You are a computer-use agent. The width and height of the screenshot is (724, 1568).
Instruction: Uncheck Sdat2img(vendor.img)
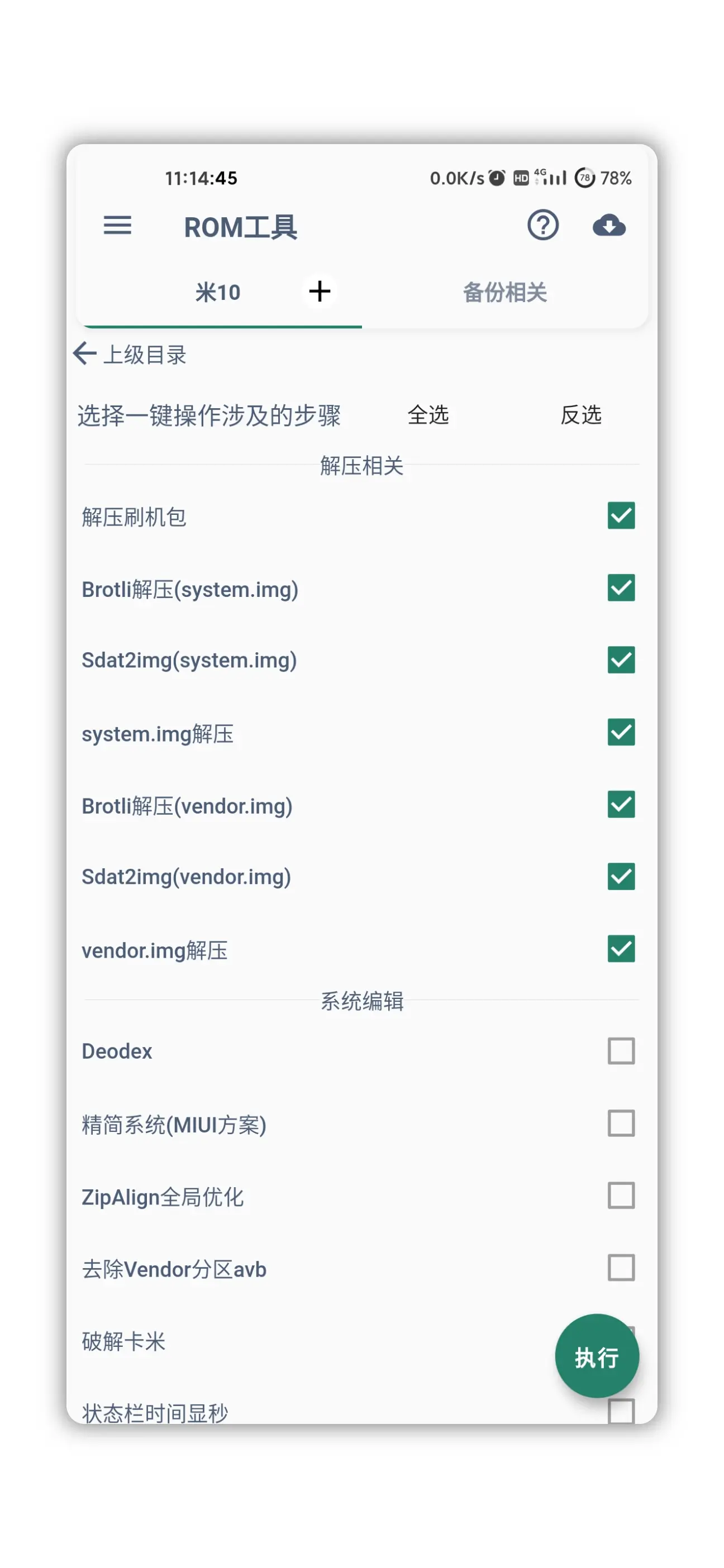pyautogui.click(x=621, y=877)
